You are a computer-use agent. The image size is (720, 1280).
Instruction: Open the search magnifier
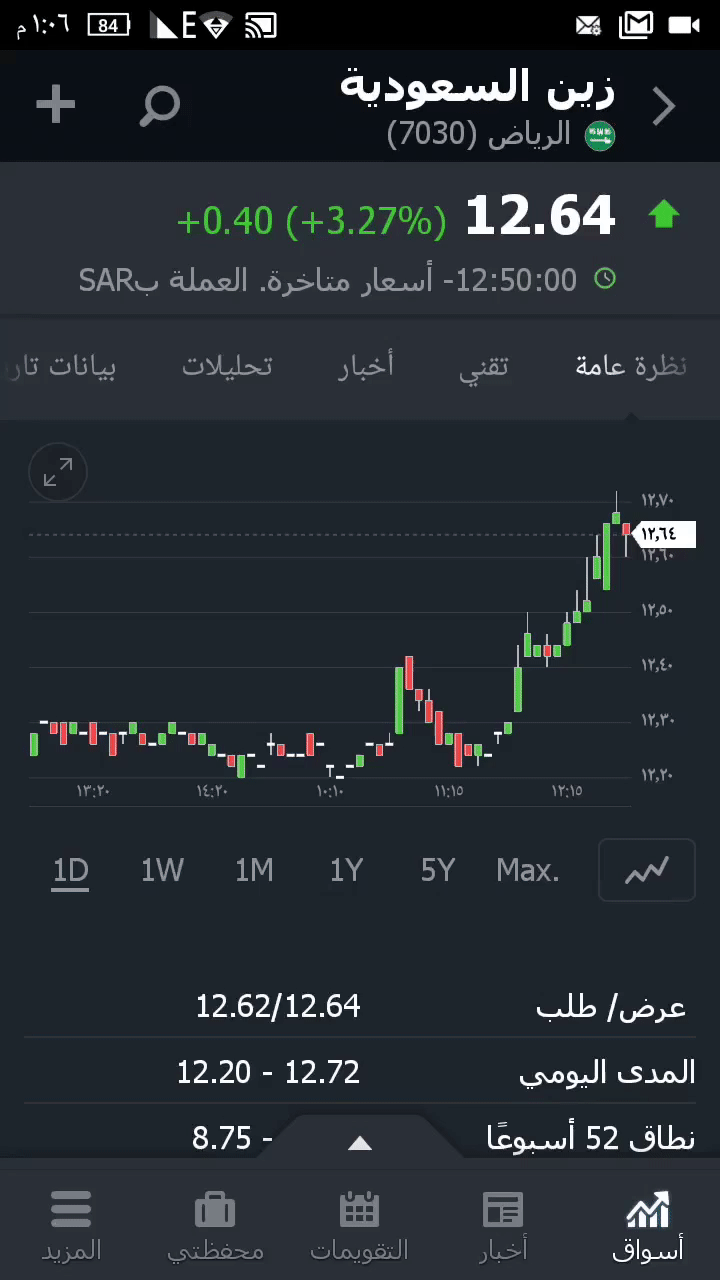tap(159, 105)
